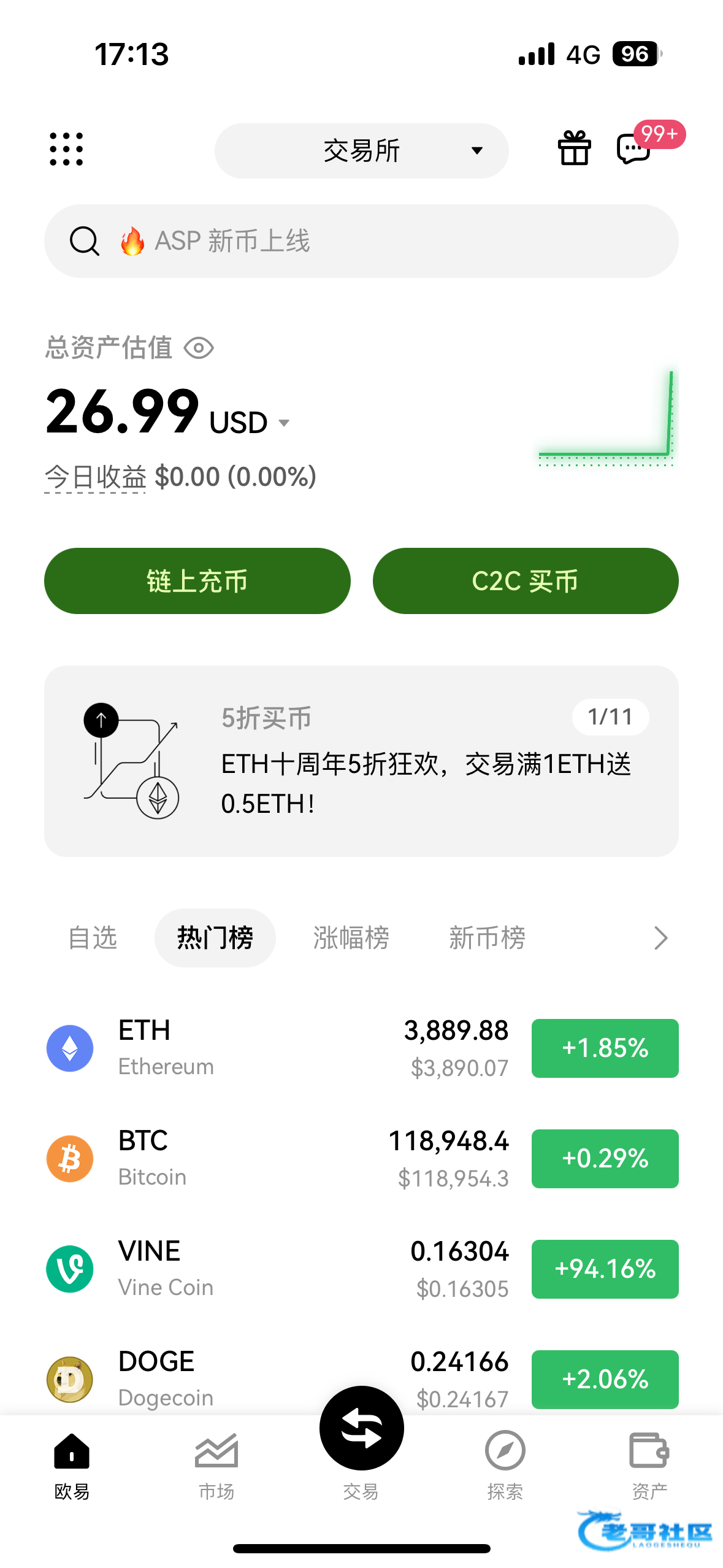
Task: Tap the 链上充币 button
Action: 197,581
